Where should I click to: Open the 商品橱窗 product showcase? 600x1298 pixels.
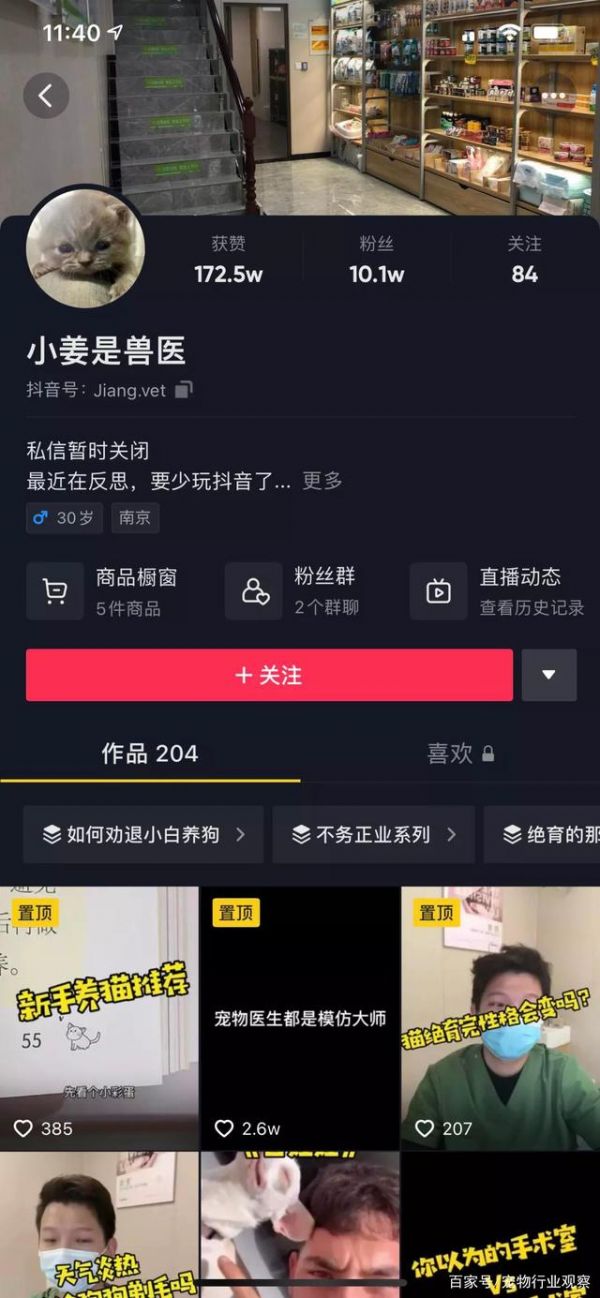pos(104,591)
